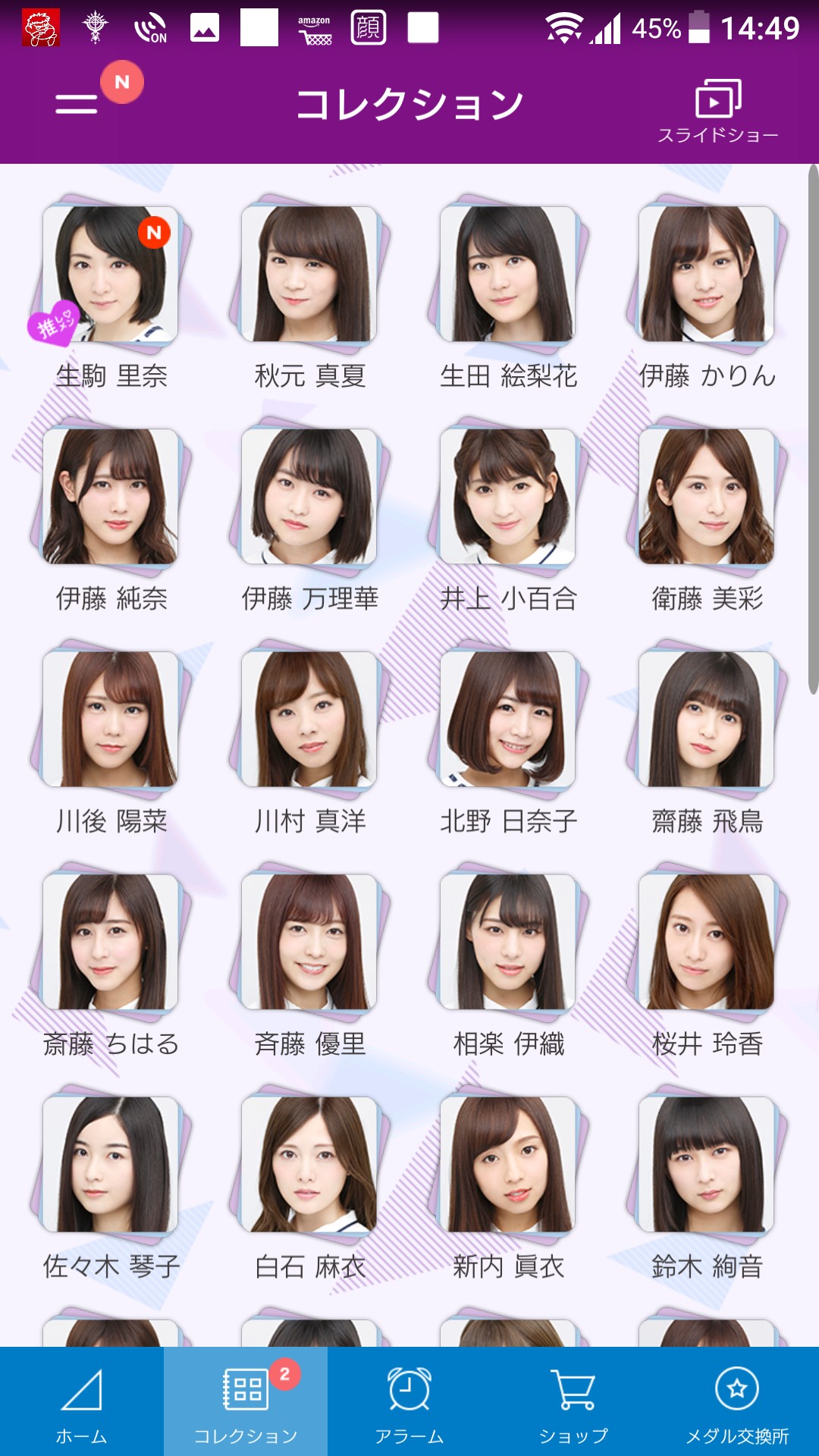This screenshot has width=819, height=1456.
Task: Switch to the ホーム tab
Action: click(x=81, y=1402)
